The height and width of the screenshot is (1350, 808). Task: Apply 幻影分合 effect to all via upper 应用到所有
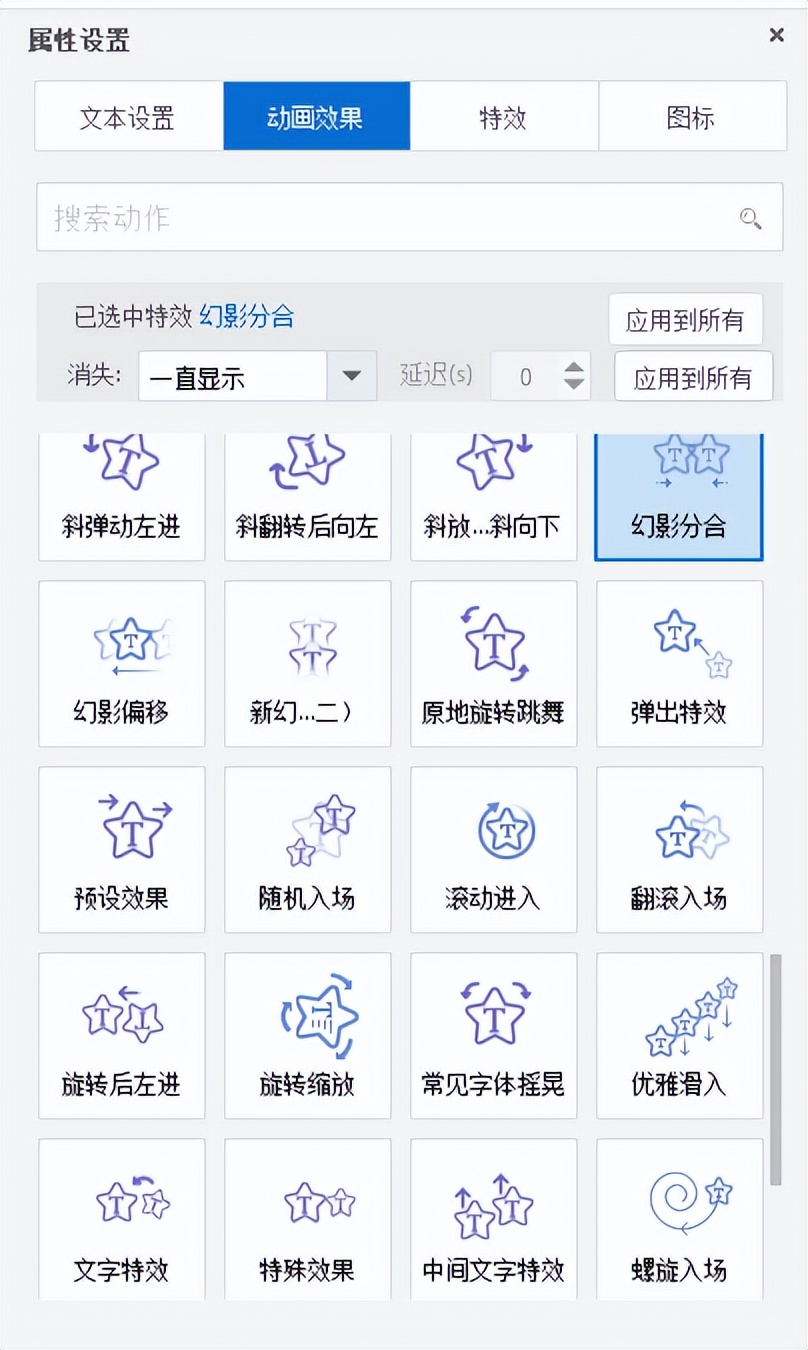coord(685,320)
